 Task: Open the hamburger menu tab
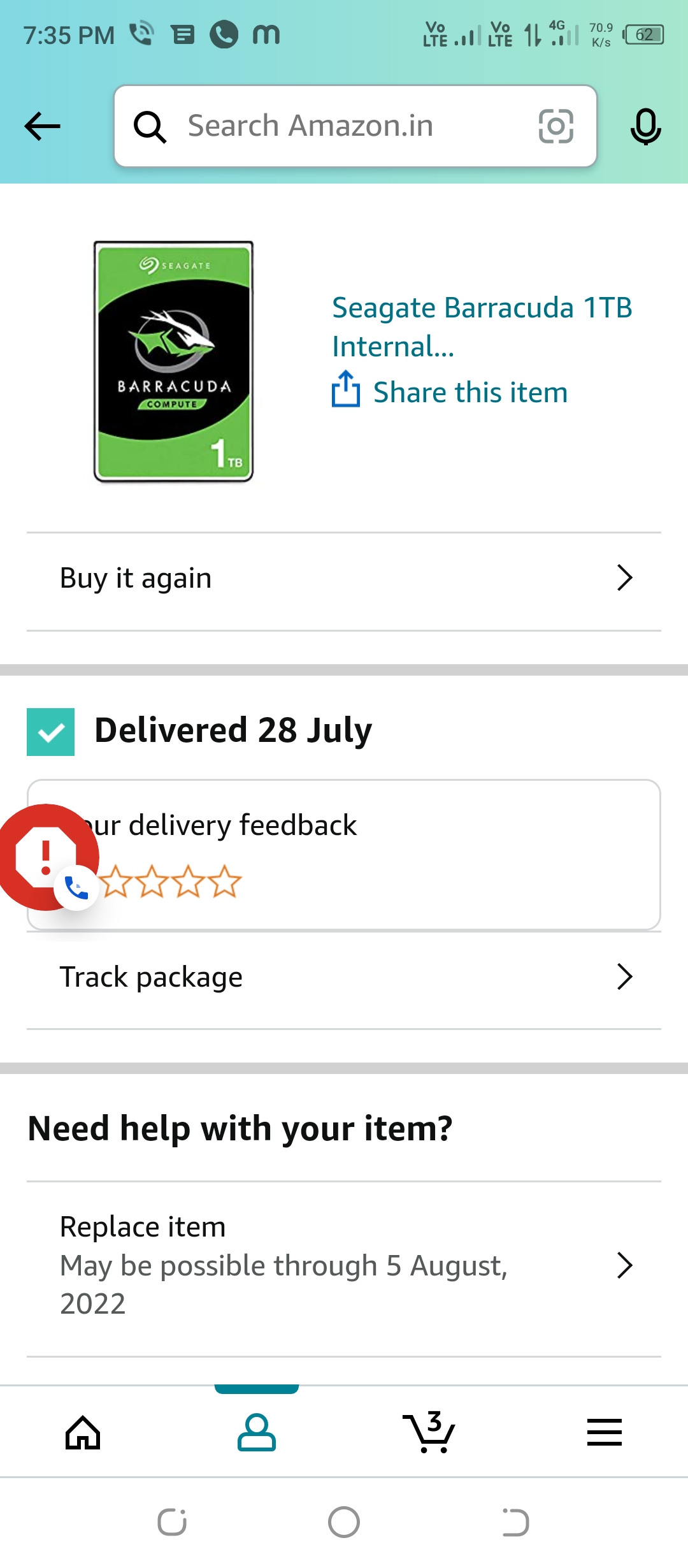(x=604, y=1433)
